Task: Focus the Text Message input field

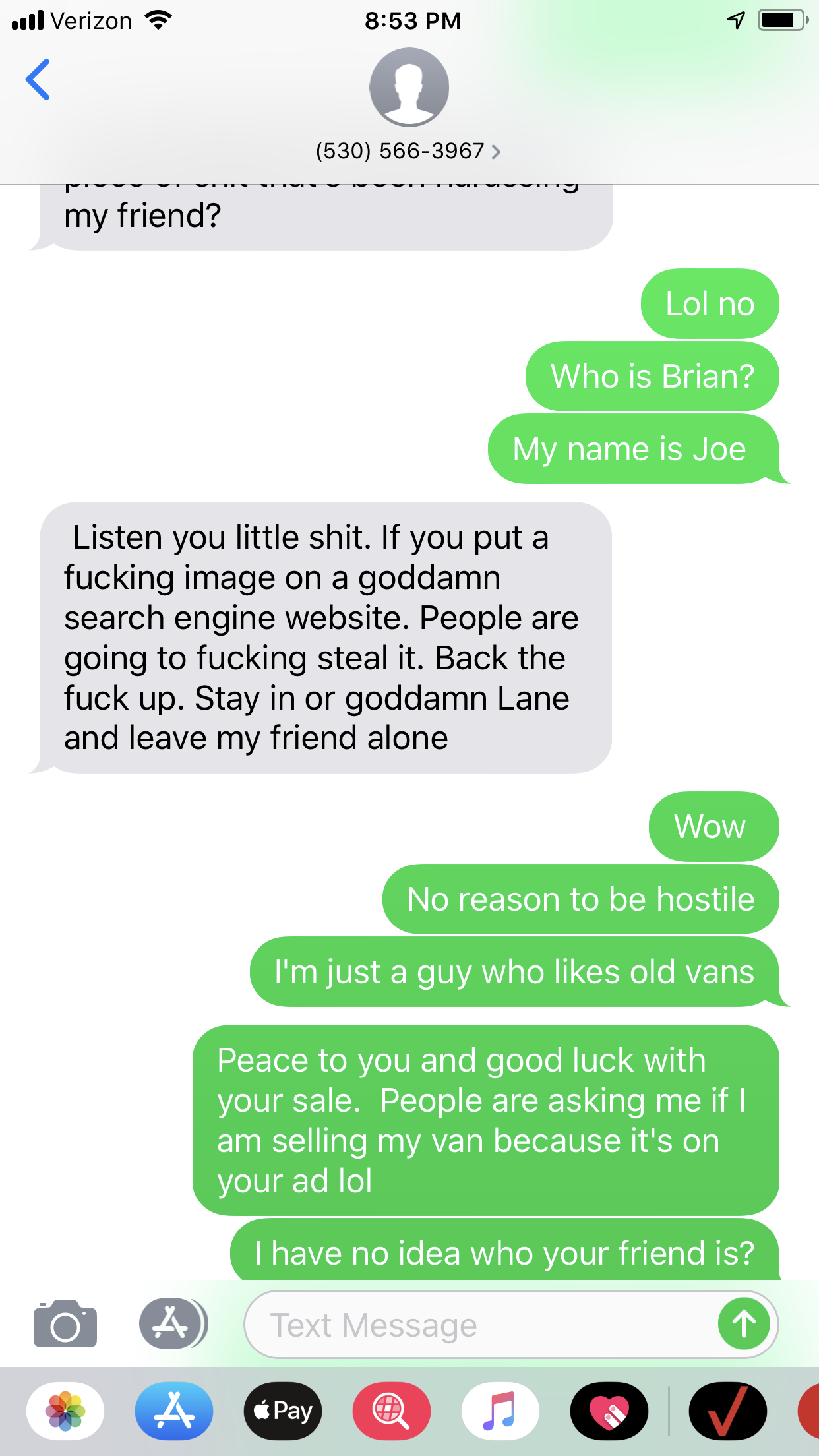Action: tap(475, 1325)
